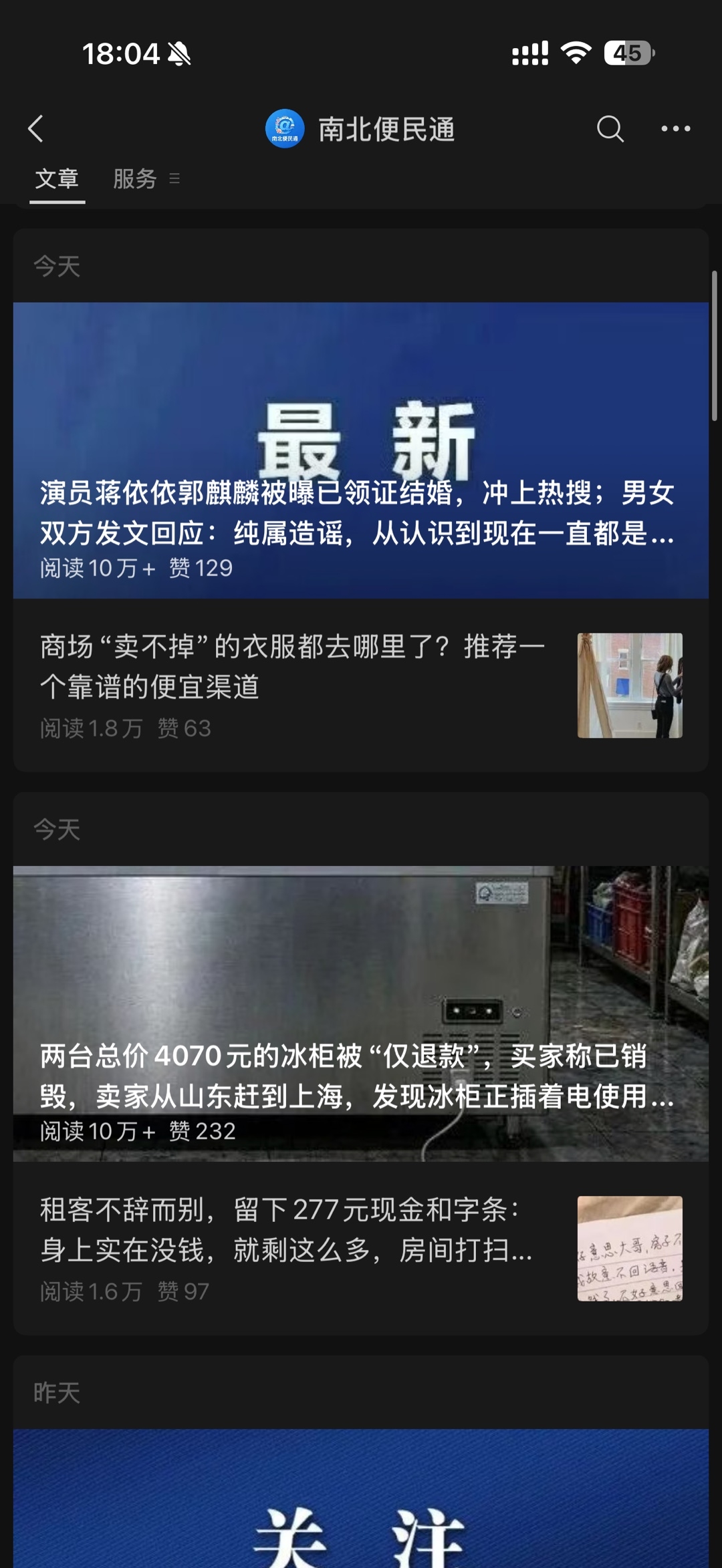The width and height of the screenshot is (722, 1568).
Task: Open the article about unsold mall clothes
Action: tap(361, 685)
